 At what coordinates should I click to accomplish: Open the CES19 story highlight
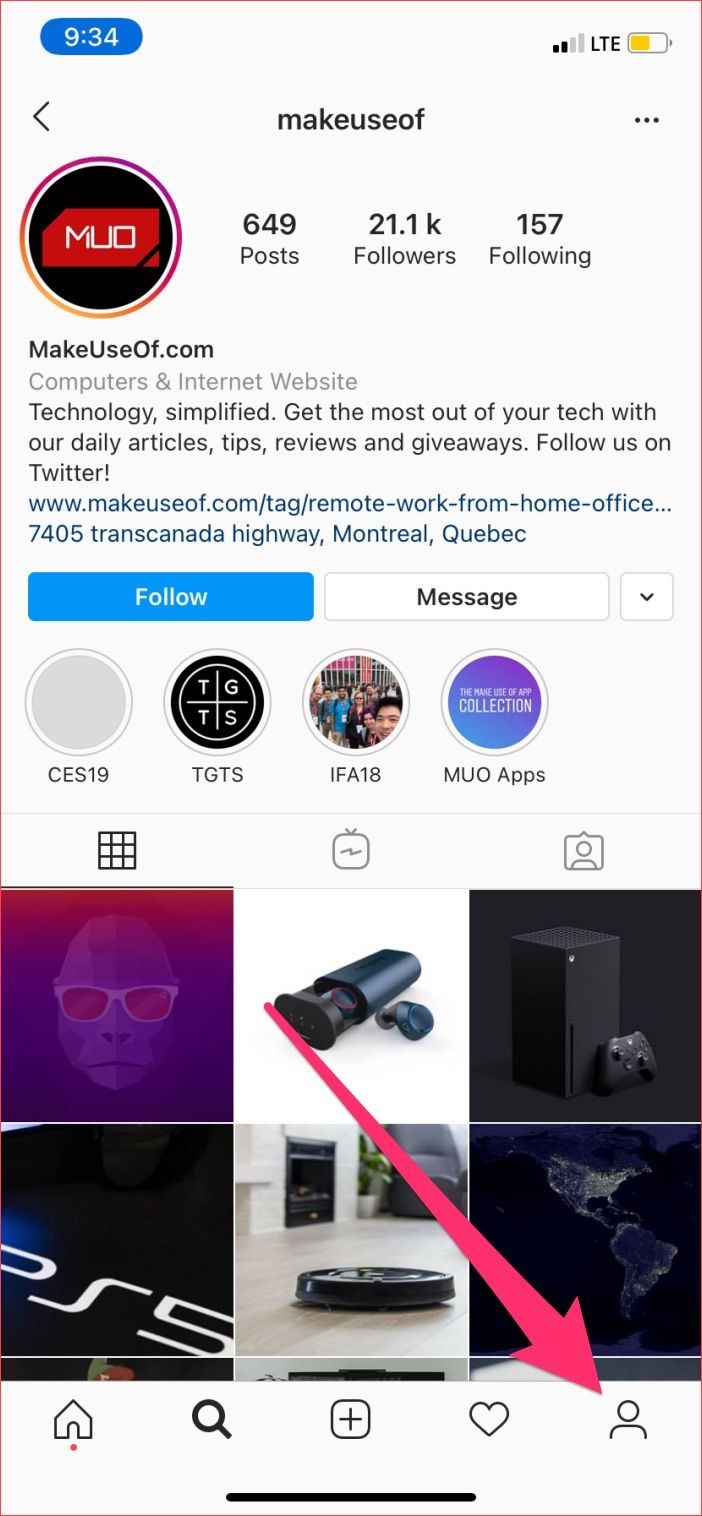pyautogui.click(x=78, y=704)
